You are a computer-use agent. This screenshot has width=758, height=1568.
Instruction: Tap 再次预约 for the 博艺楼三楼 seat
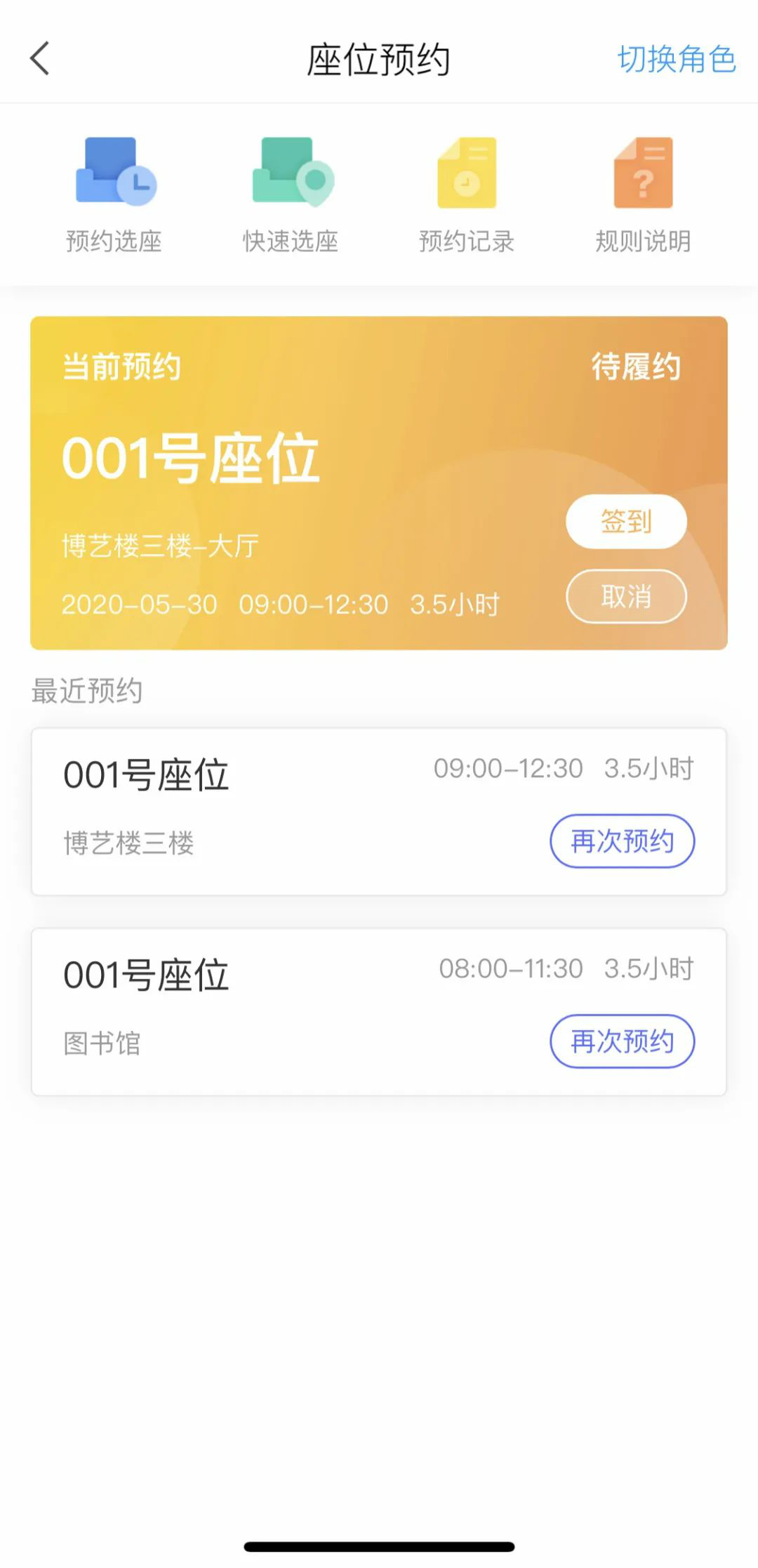tap(623, 841)
